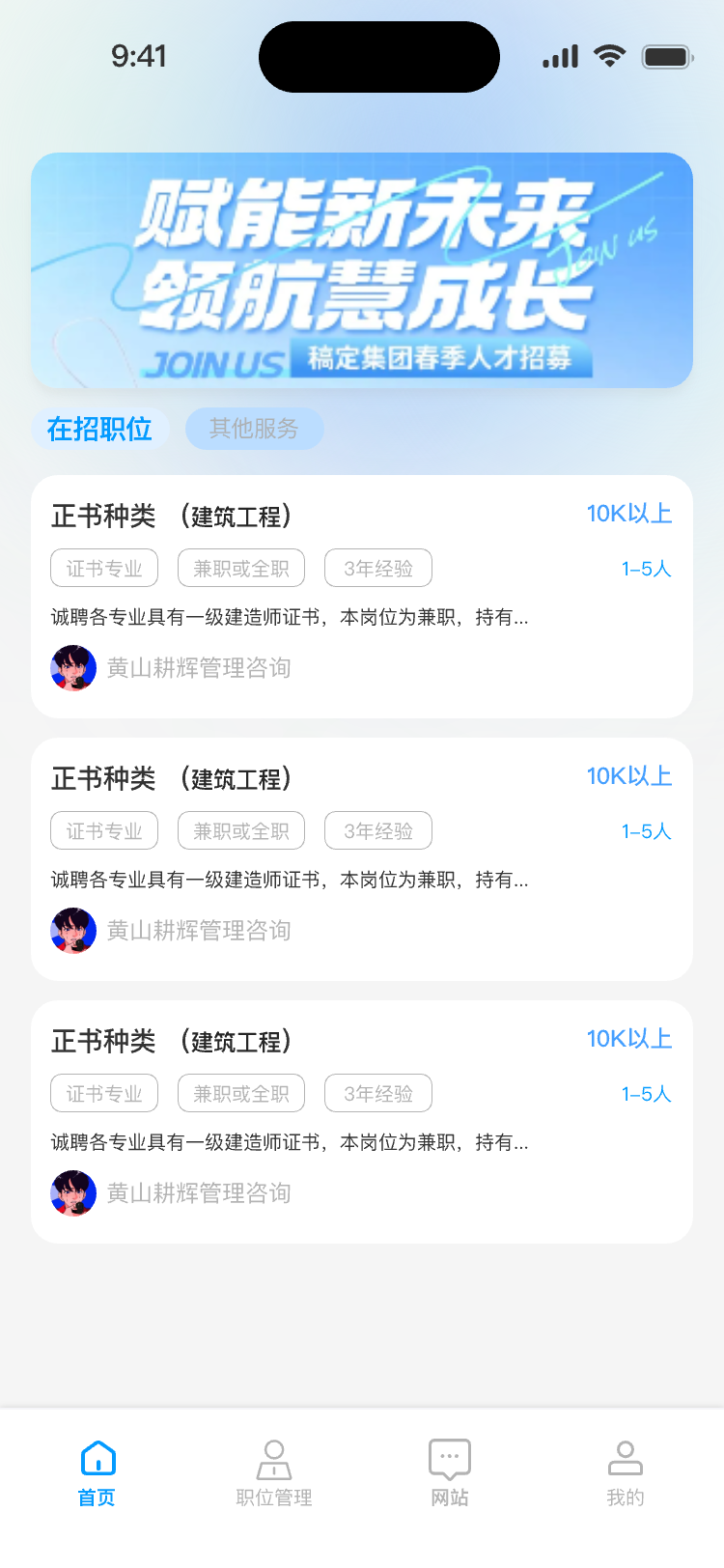Switch to the 其他服务 tab
The width and height of the screenshot is (724, 1568).
[254, 429]
